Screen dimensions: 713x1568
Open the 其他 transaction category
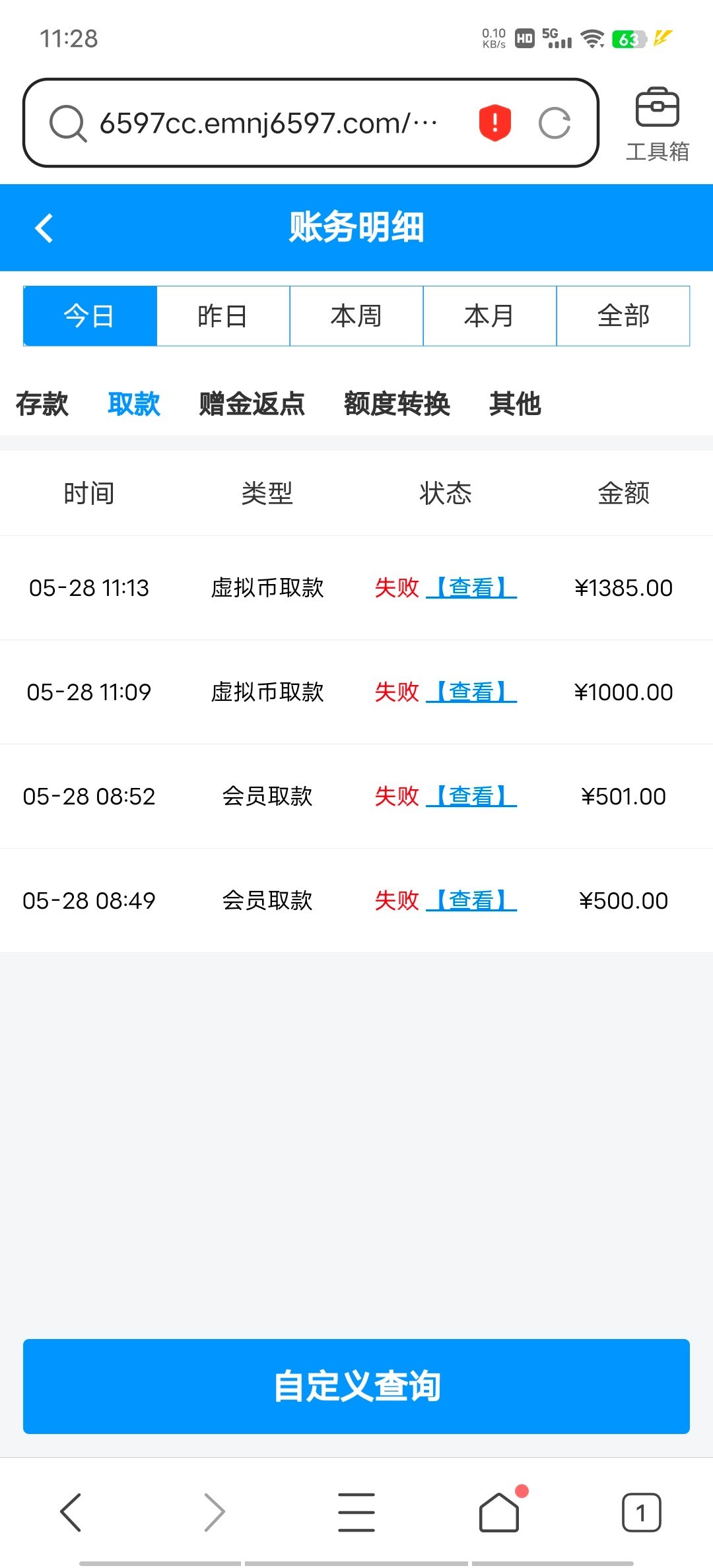pos(515,405)
